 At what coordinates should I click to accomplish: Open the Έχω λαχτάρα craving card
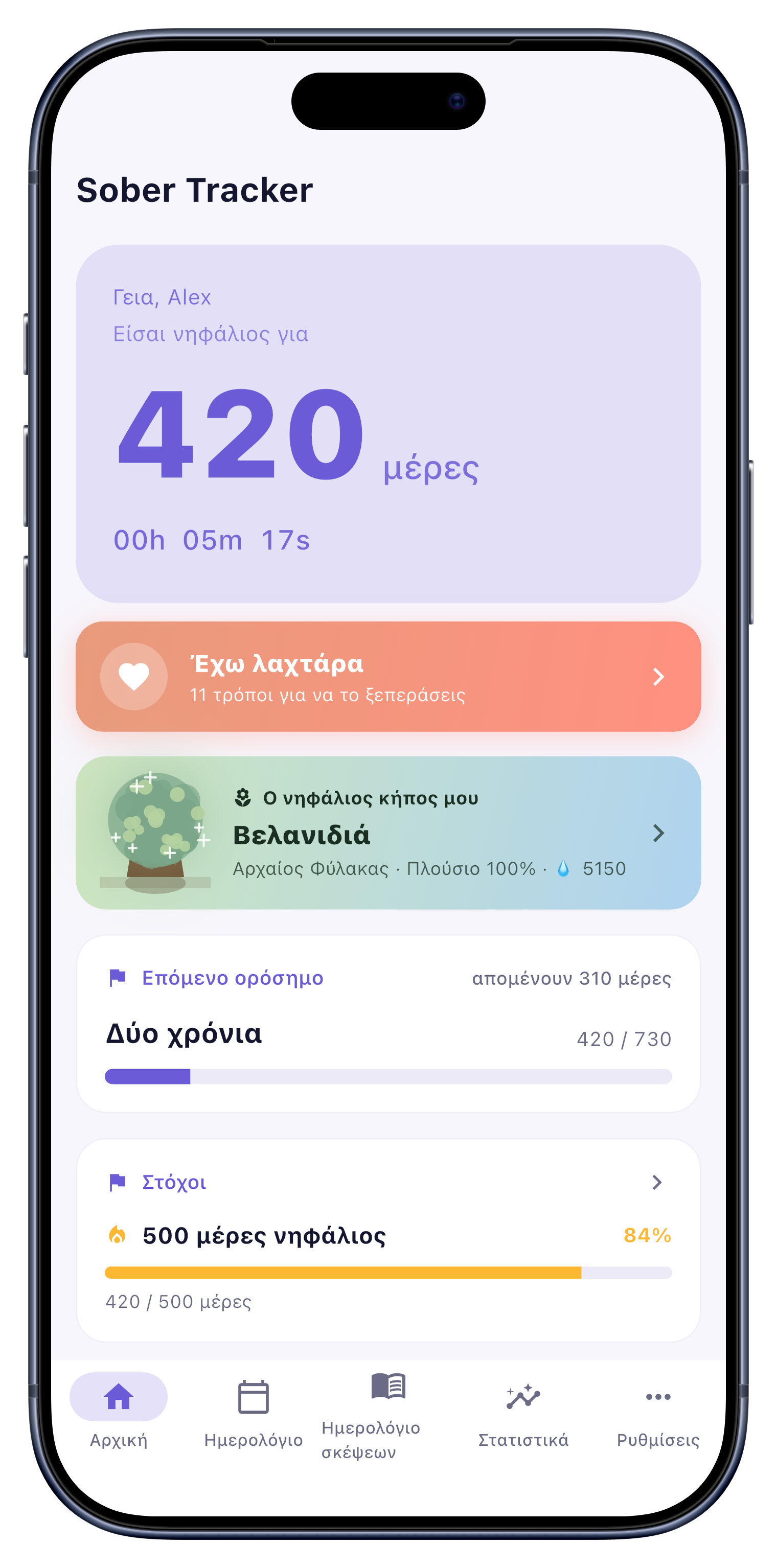[388, 676]
